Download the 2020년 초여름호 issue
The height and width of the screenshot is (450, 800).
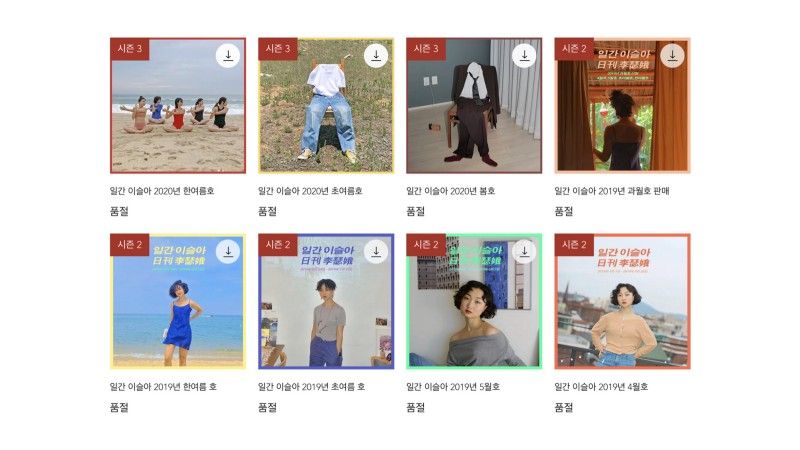tap(376, 56)
